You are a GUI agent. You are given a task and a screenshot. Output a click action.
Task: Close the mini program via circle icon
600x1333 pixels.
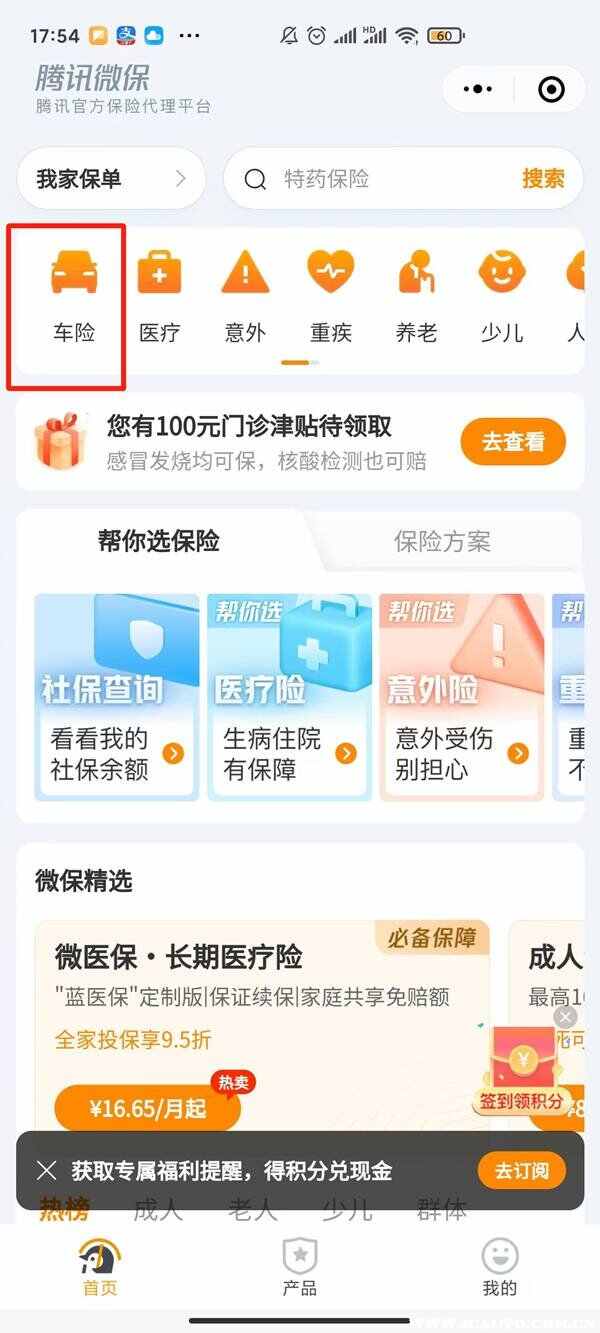pos(550,89)
